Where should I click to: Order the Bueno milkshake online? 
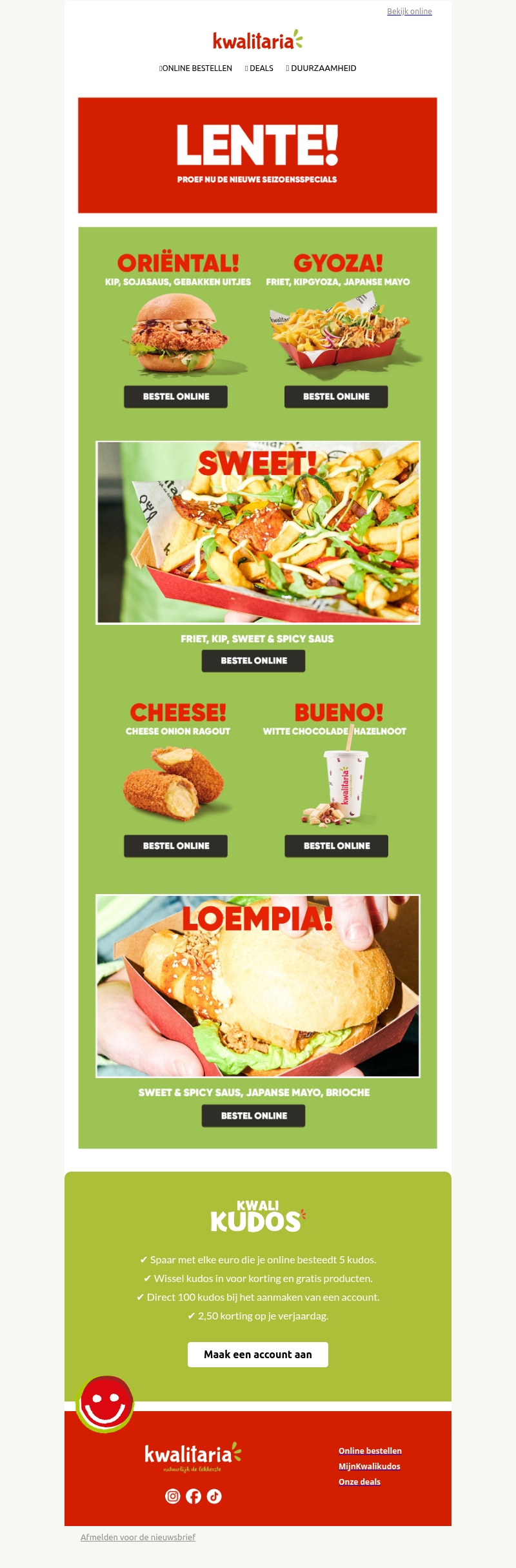(336, 846)
